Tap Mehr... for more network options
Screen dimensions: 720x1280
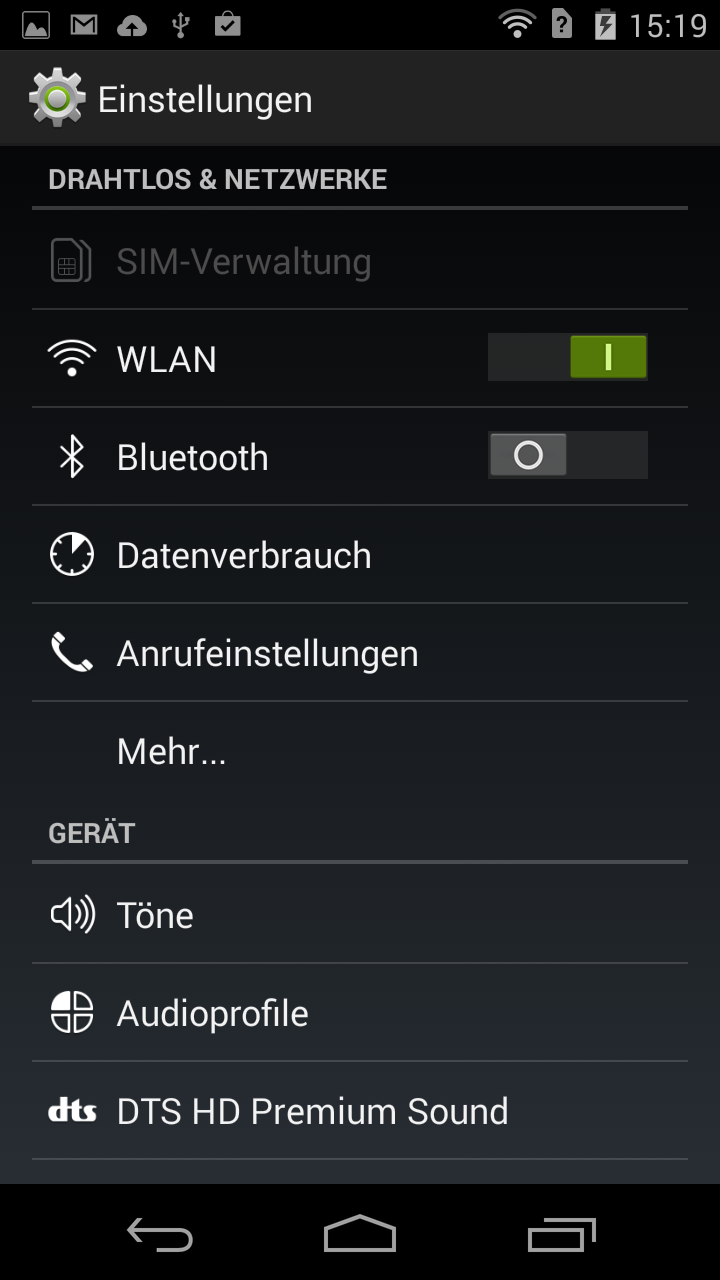pyautogui.click(x=360, y=751)
